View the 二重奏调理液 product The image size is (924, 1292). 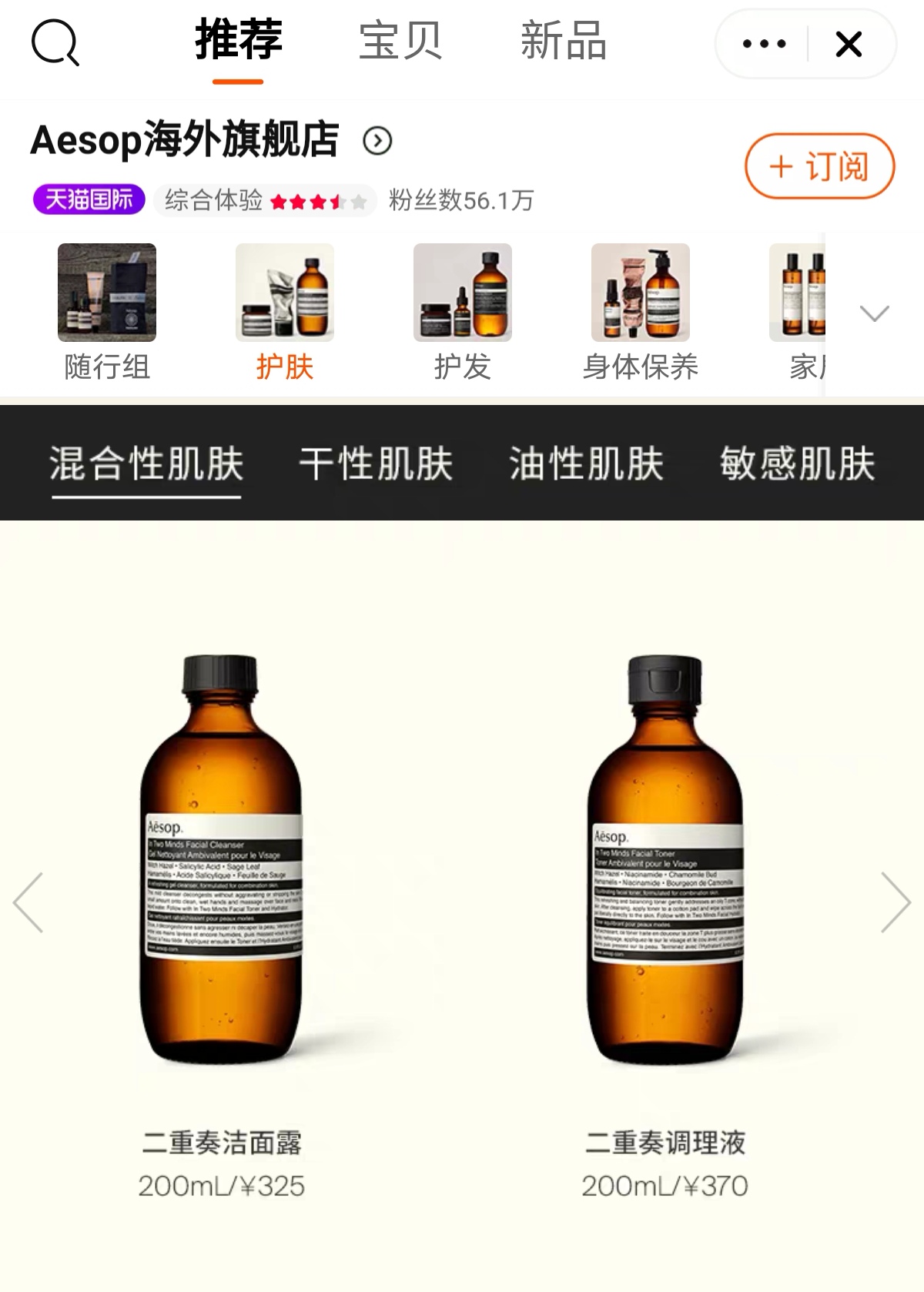point(665,862)
